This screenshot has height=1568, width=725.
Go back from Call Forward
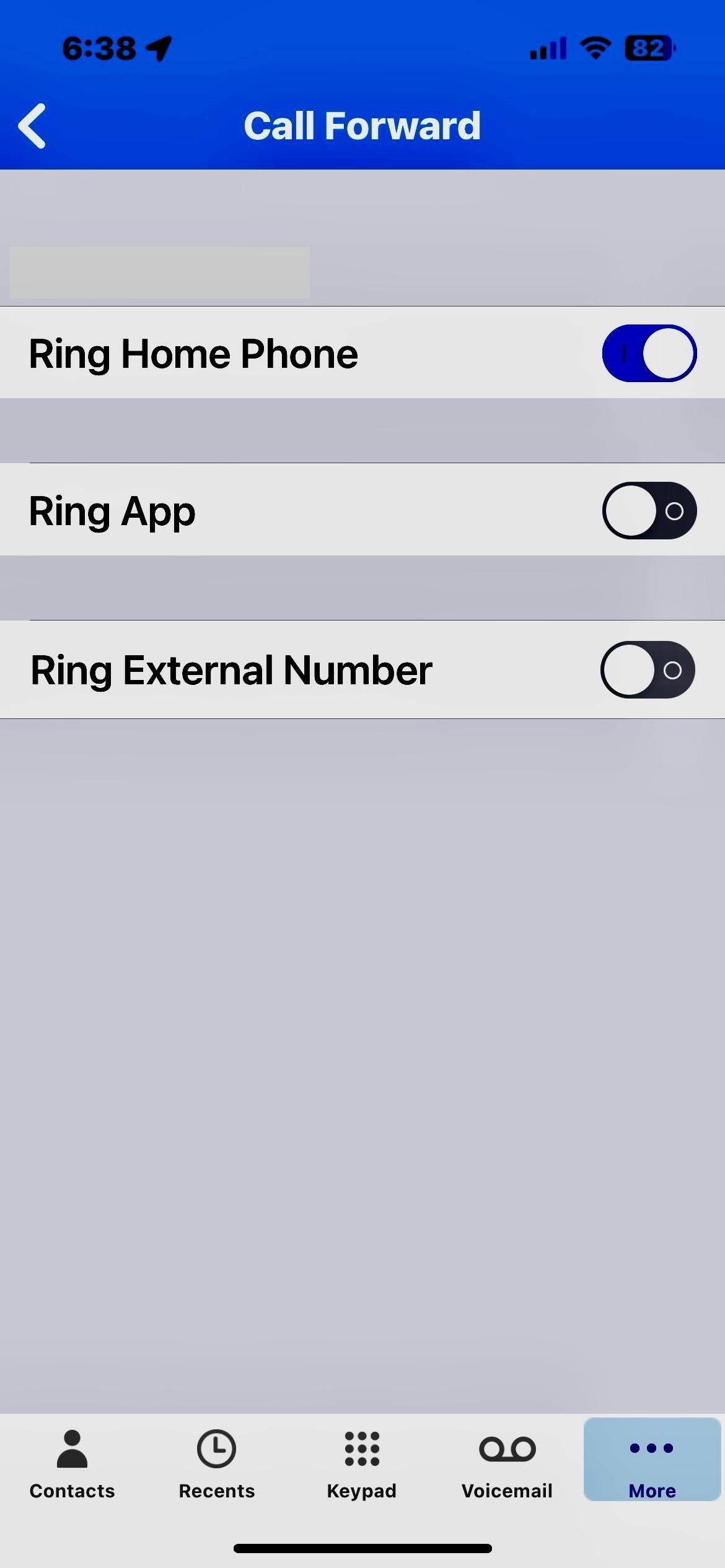pos(32,126)
